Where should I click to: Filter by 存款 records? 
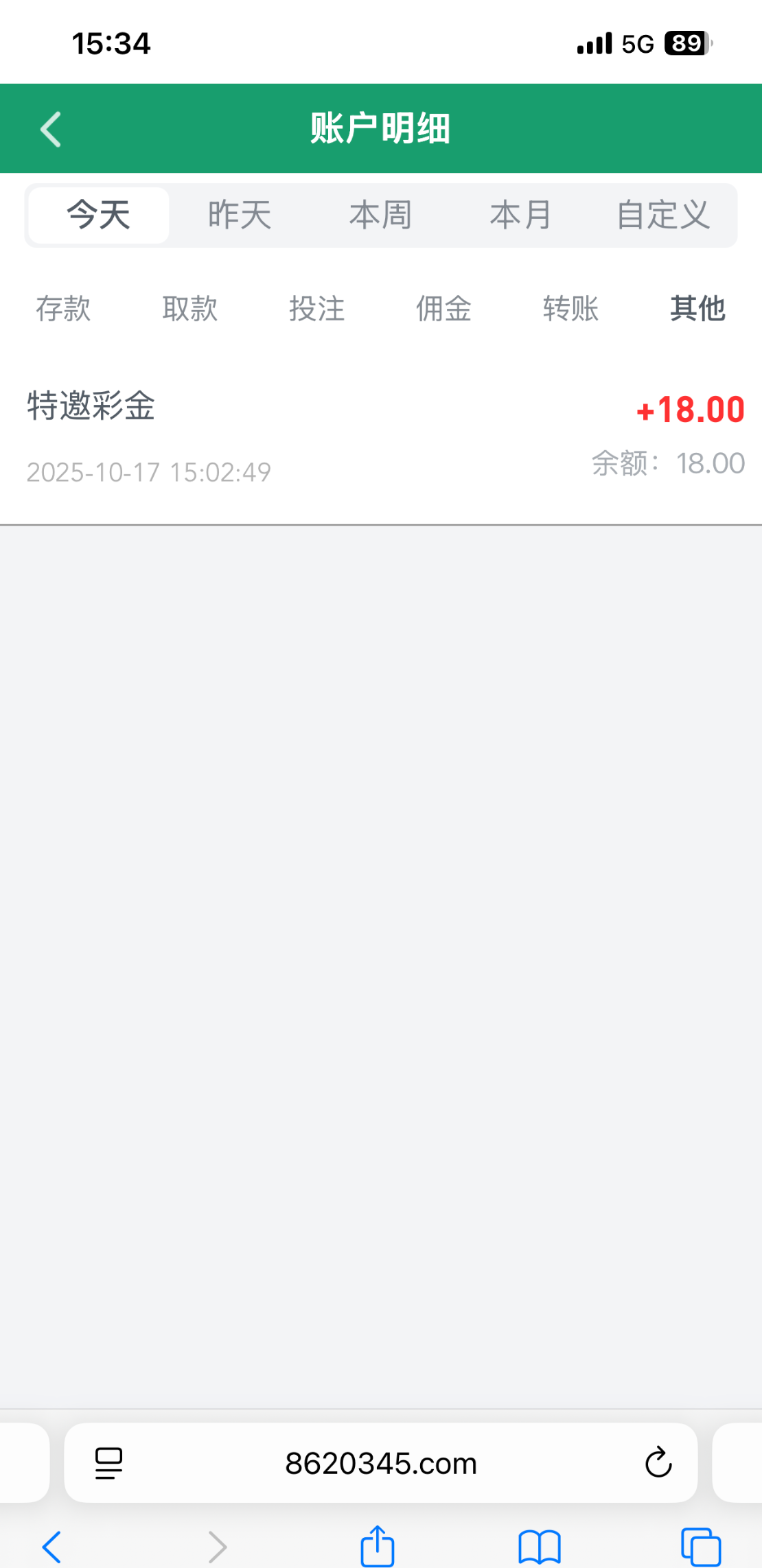pyautogui.click(x=63, y=309)
